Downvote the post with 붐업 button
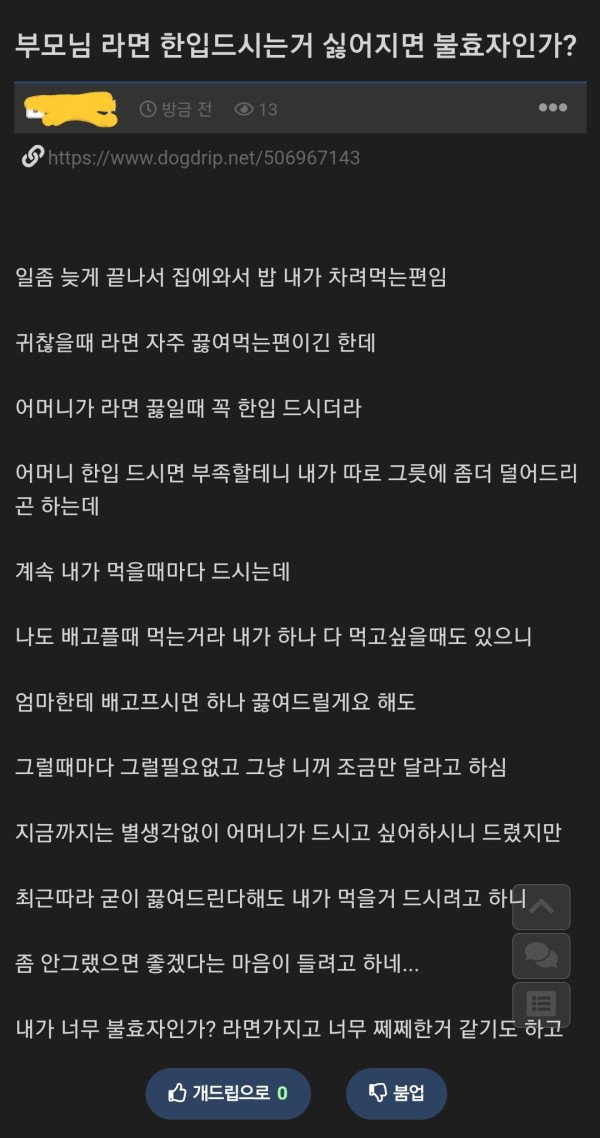The height and width of the screenshot is (1138, 600). click(396, 1093)
